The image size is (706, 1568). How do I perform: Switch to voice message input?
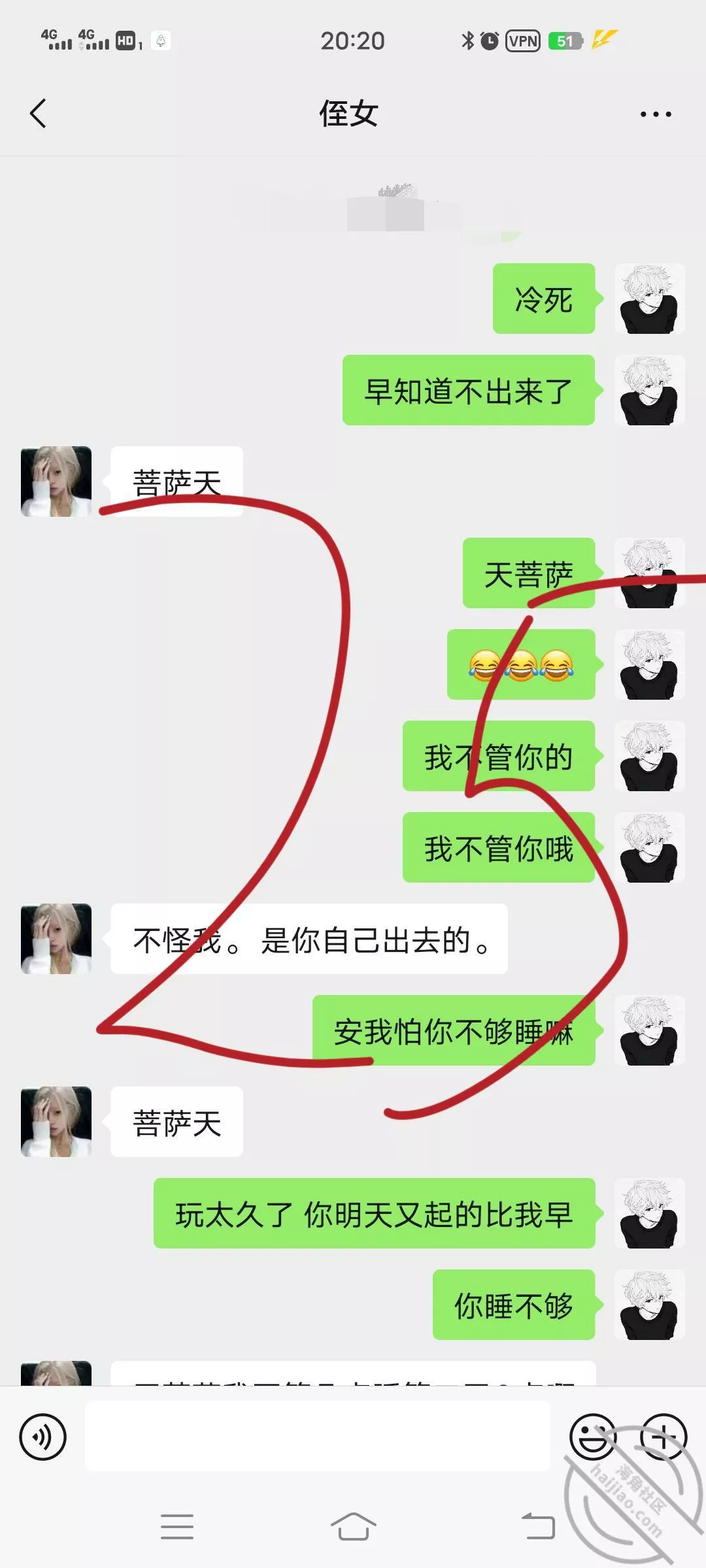click(x=43, y=1437)
